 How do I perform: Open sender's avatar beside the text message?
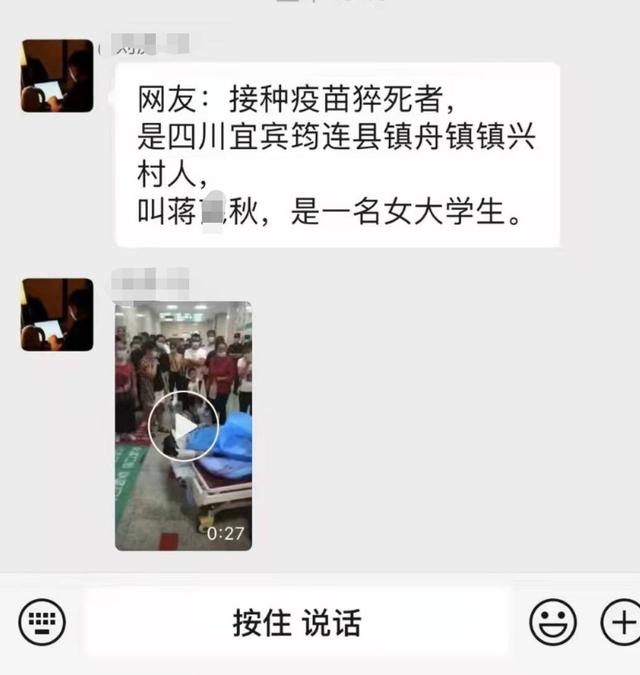click(x=57, y=75)
